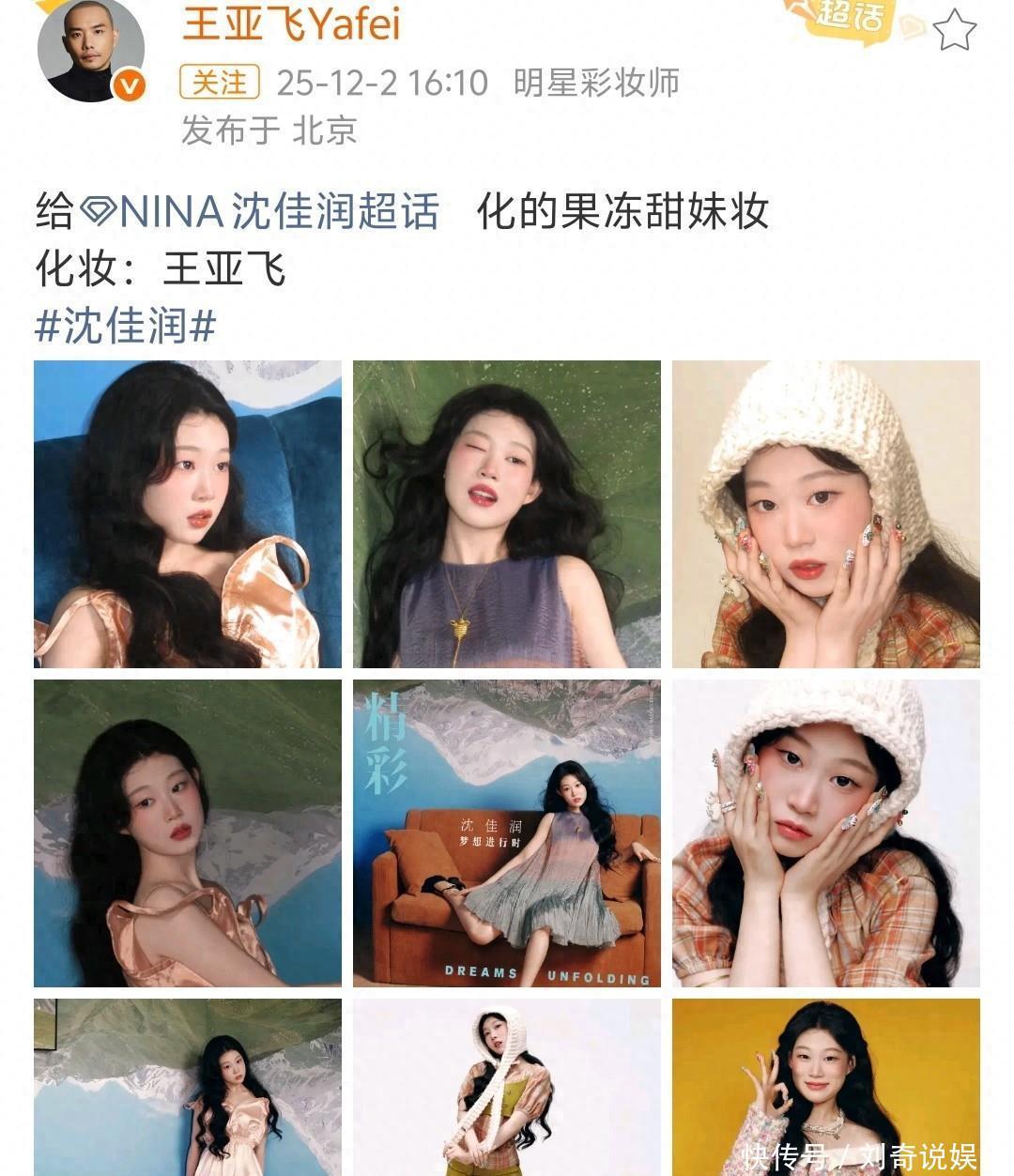Open the DREAMS UNFOLDING cover photo

click(507, 833)
